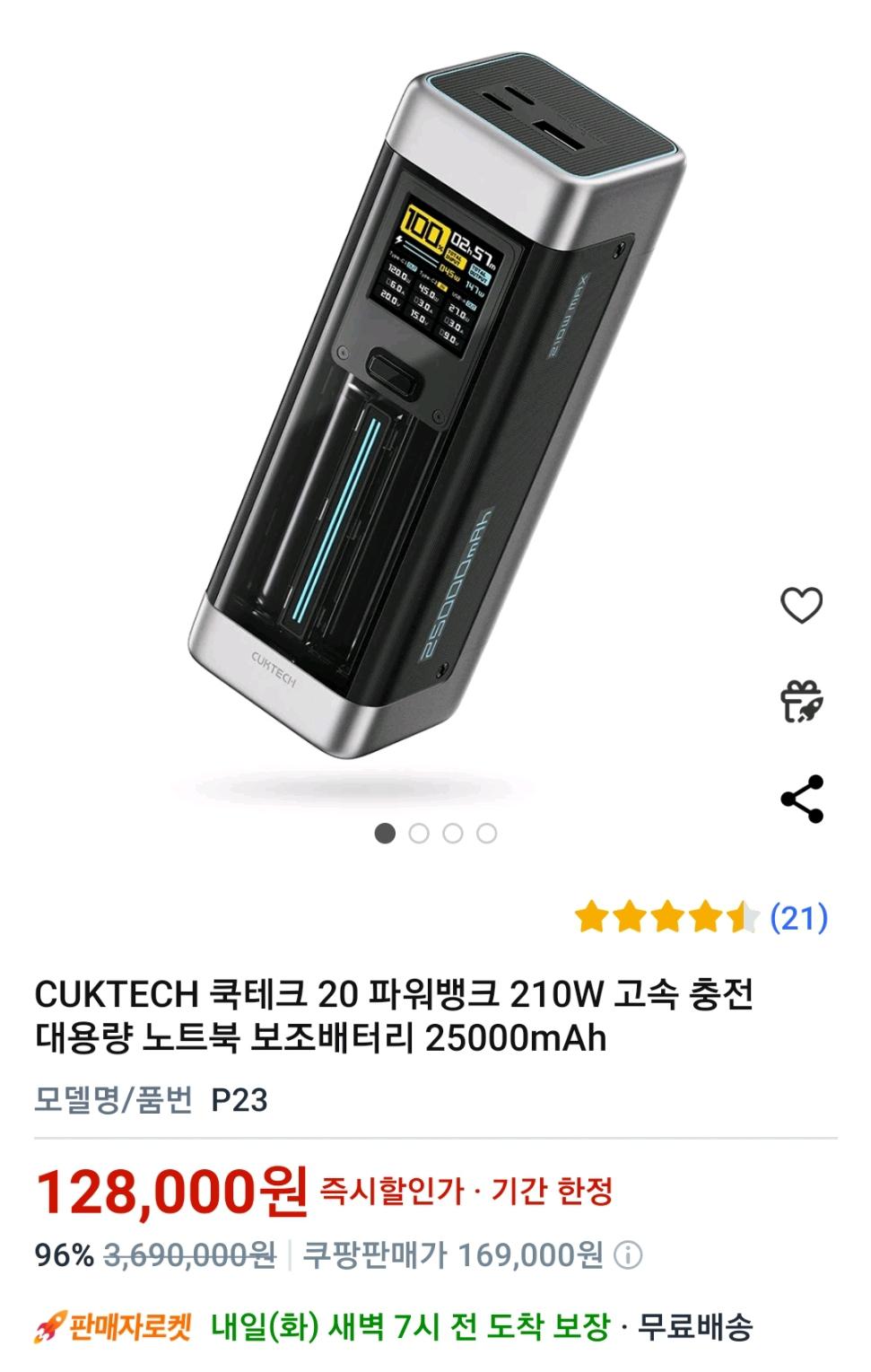Send this product as a gift
This screenshot has width=871, height=1372.
point(801,701)
